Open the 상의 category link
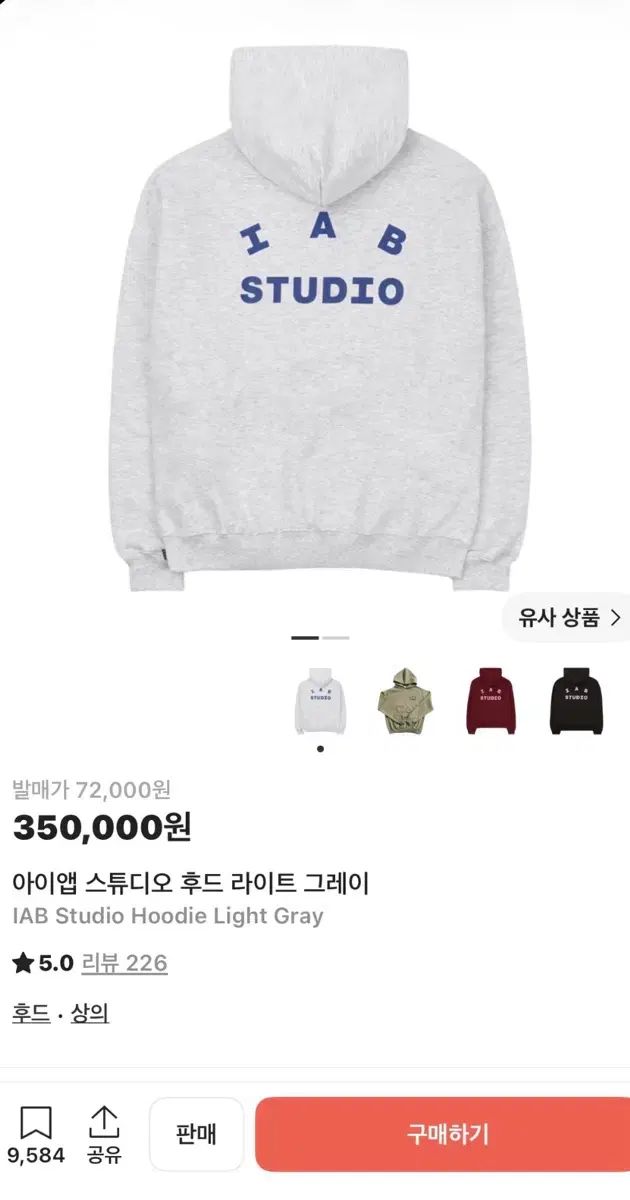This screenshot has width=630, height=1200. coord(89,1013)
